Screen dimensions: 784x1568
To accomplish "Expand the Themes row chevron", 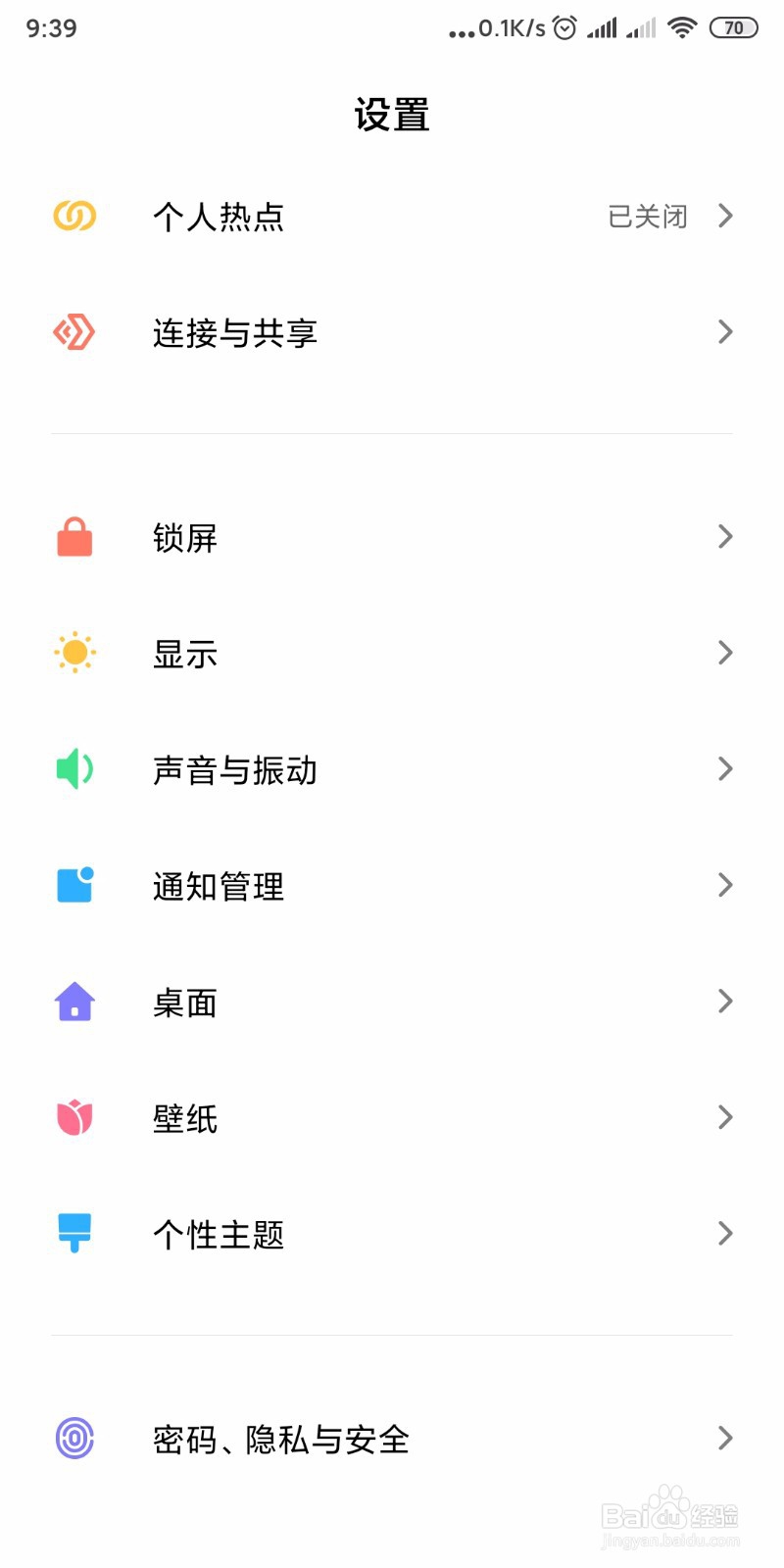I will click(724, 1233).
